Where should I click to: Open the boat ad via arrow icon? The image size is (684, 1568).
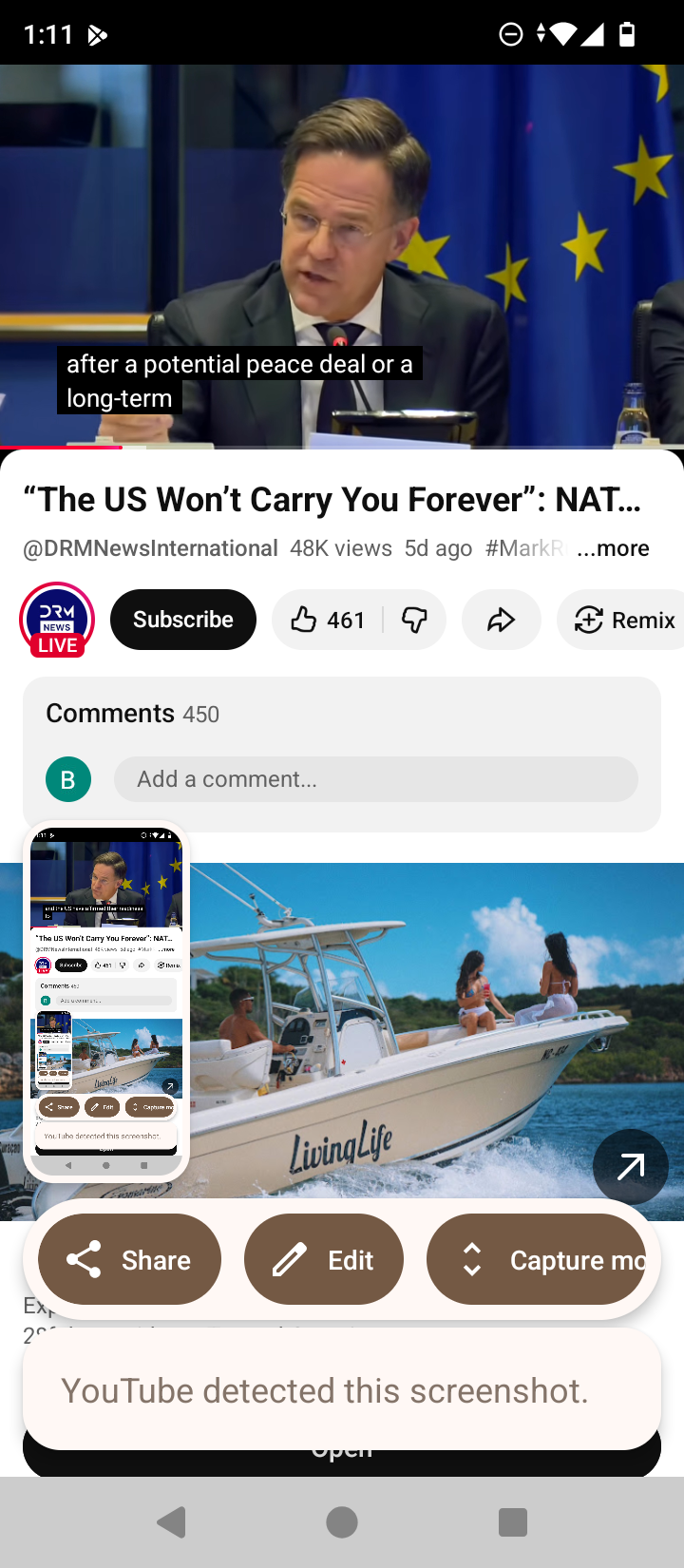[x=631, y=1167]
